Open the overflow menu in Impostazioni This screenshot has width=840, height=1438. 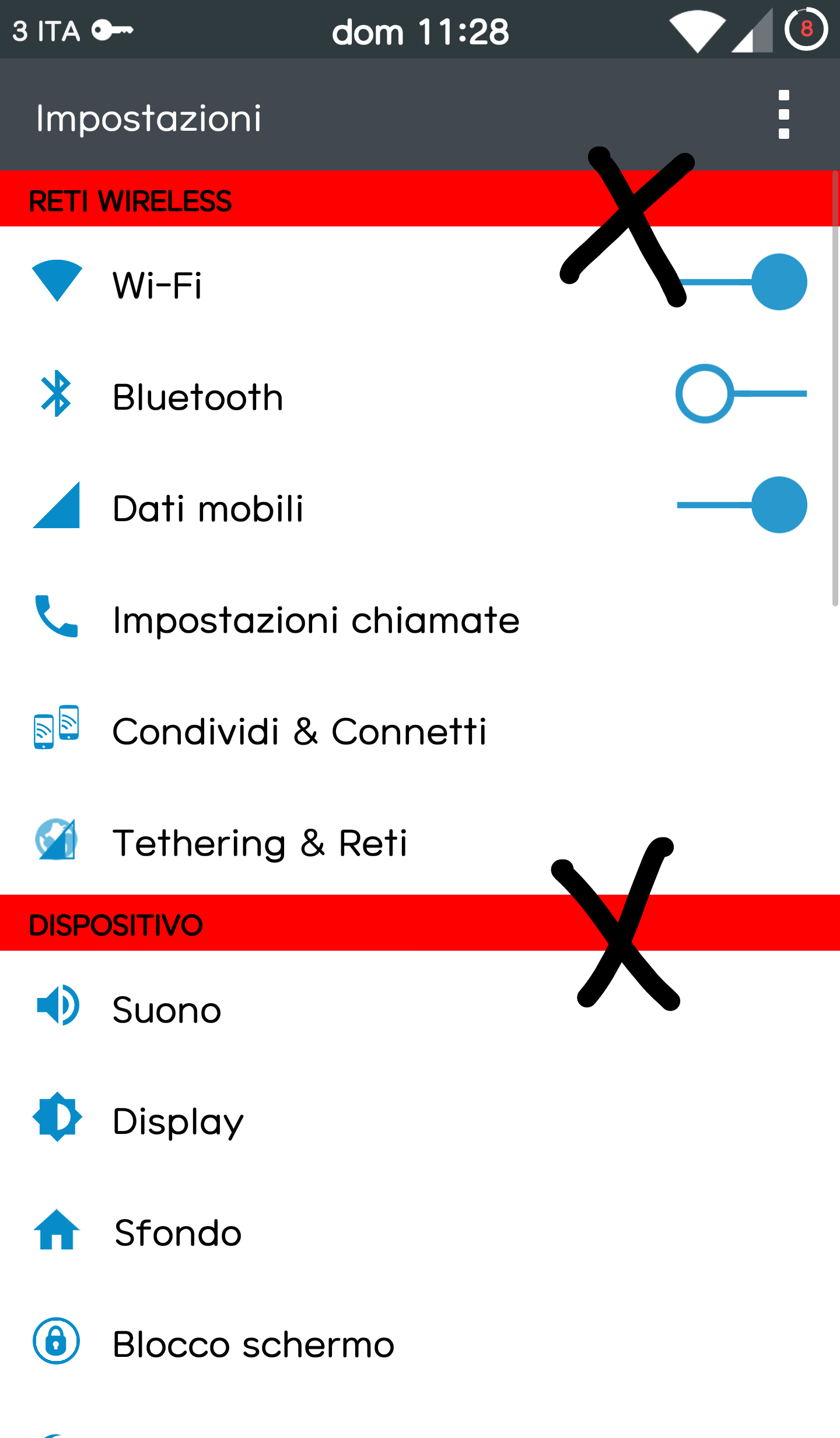pos(783,114)
